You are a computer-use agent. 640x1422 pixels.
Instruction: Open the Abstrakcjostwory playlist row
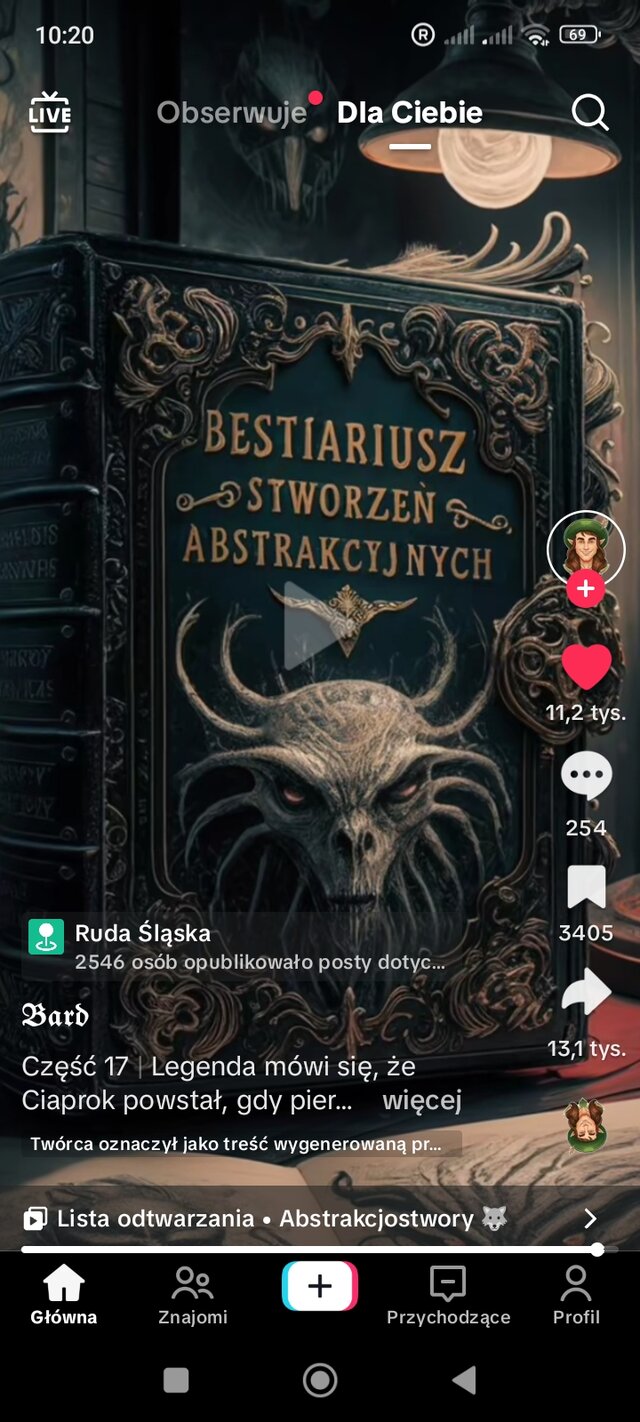pos(310,1218)
